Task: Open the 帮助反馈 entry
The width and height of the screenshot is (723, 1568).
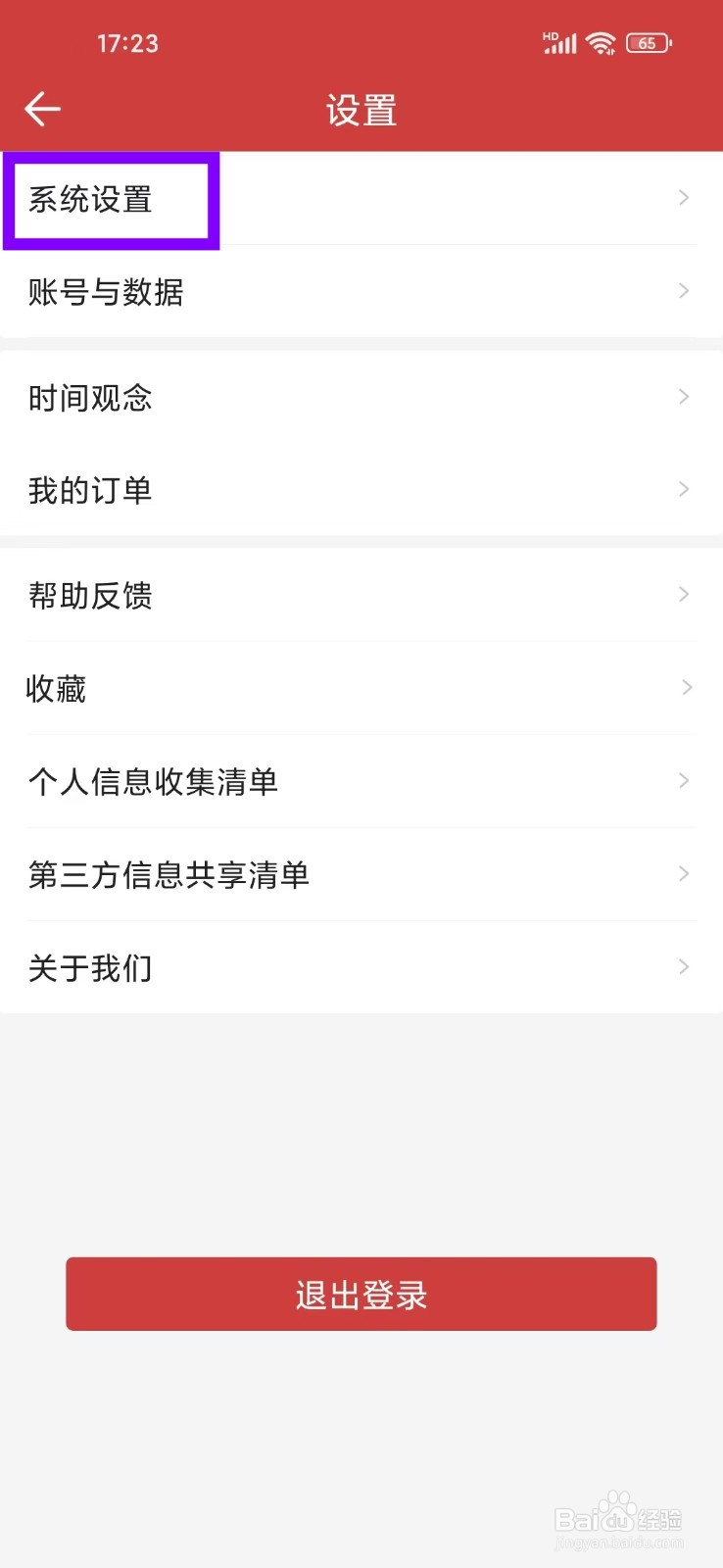Action: pos(90,595)
